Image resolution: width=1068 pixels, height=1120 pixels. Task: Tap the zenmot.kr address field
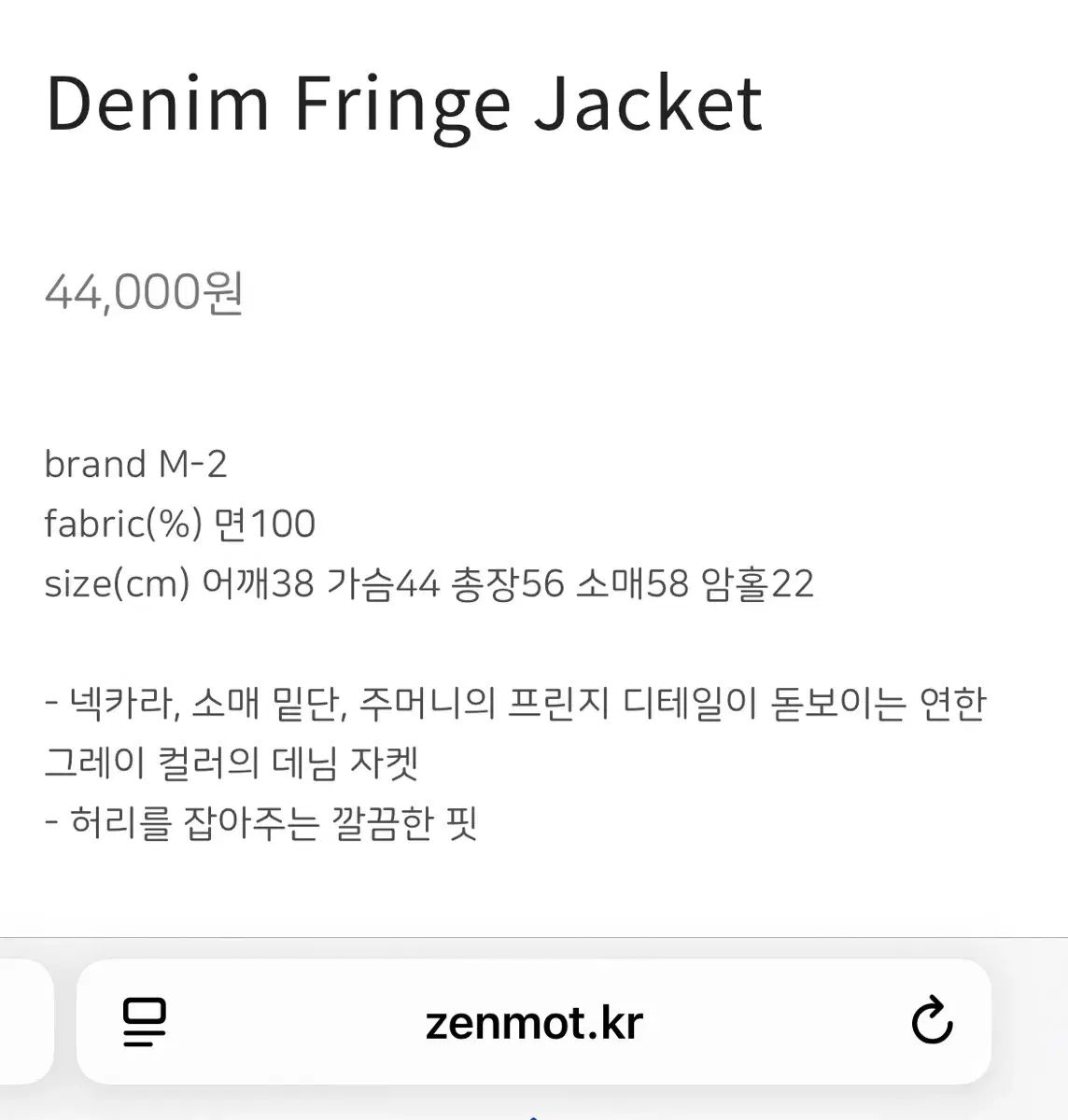click(533, 1023)
